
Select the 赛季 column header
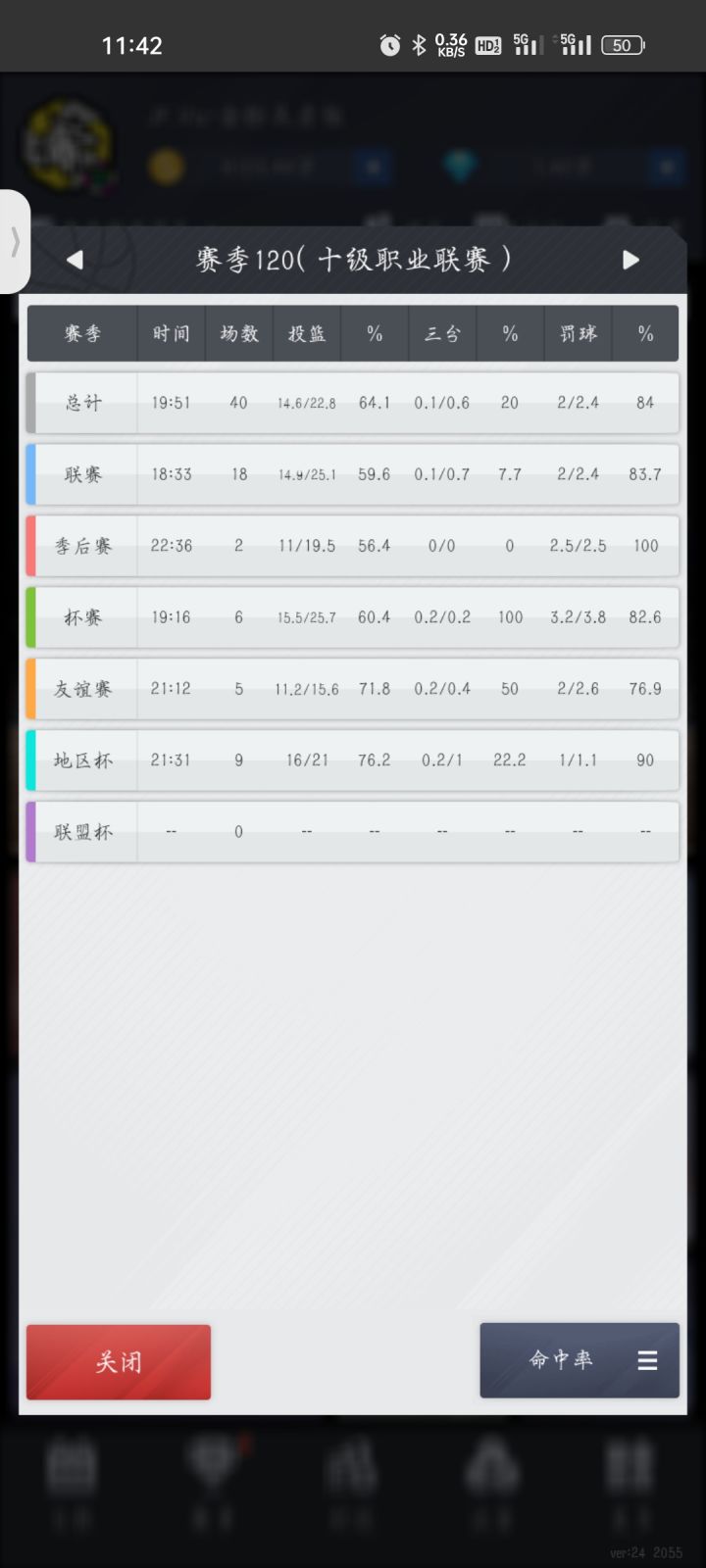81,333
